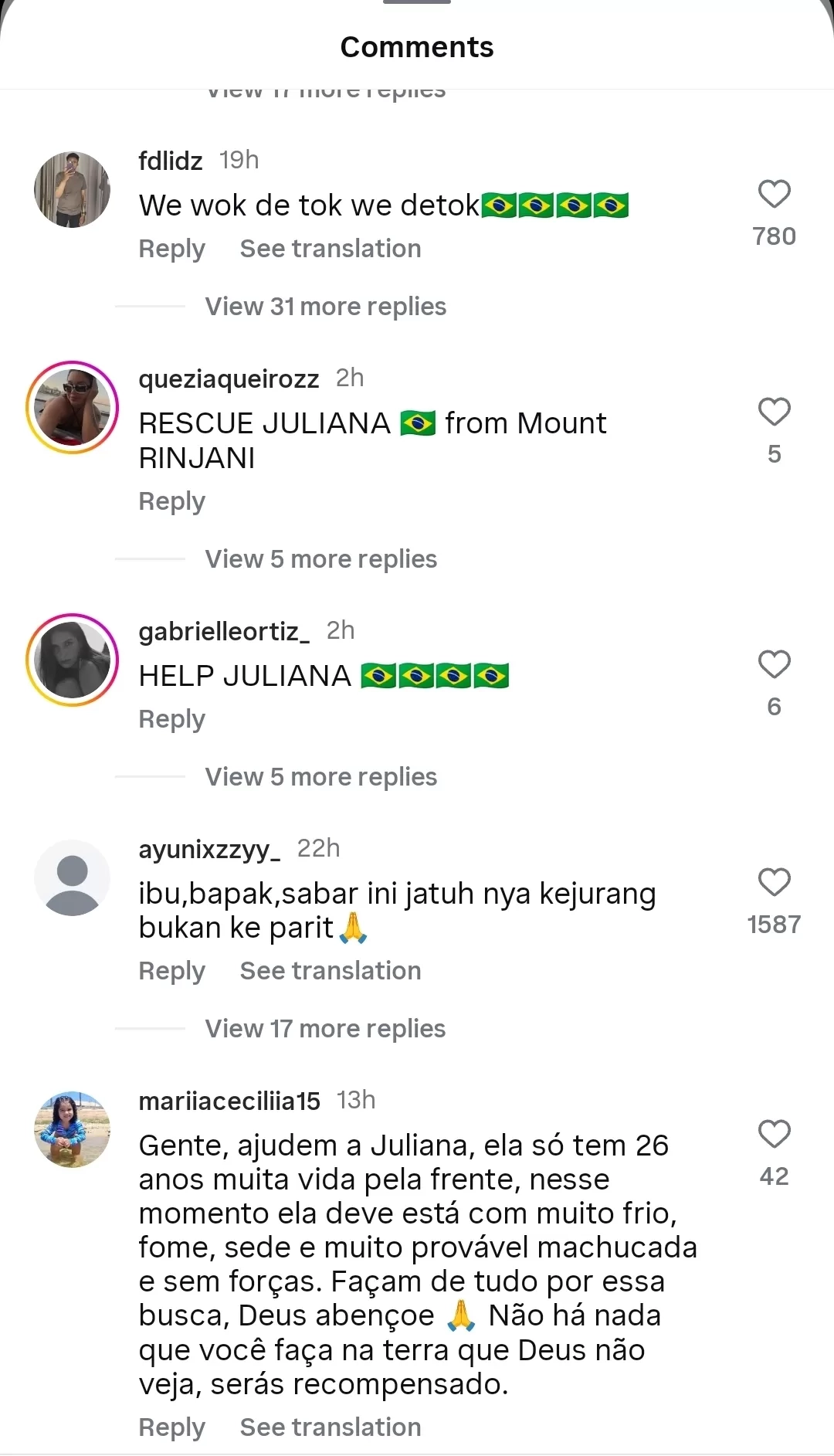Viewport: 834px width, 1456px height.
Task: Reply to mariiaceciliia15's comment
Action: pos(171,1427)
